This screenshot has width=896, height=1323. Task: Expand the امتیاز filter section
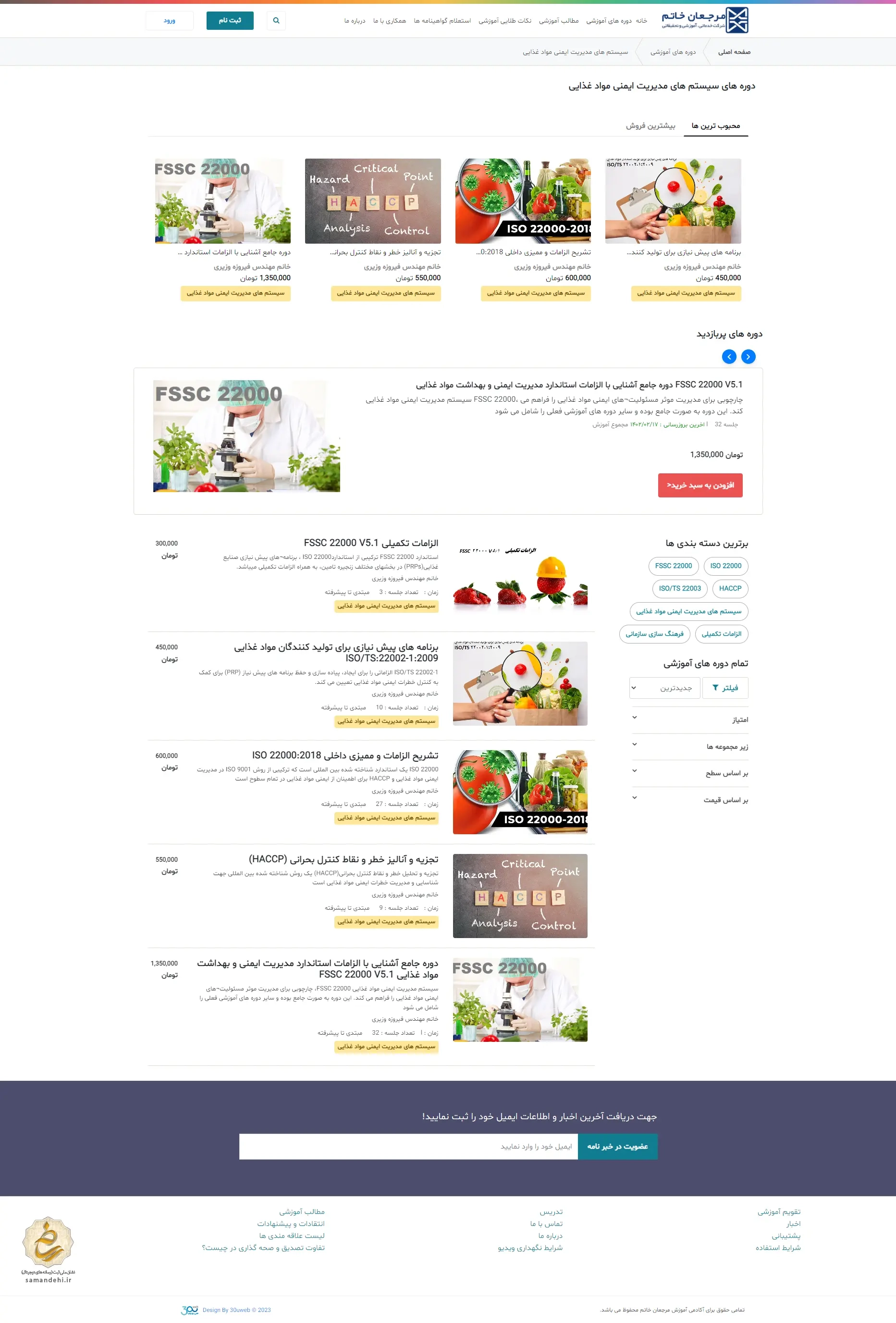point(690,719)
